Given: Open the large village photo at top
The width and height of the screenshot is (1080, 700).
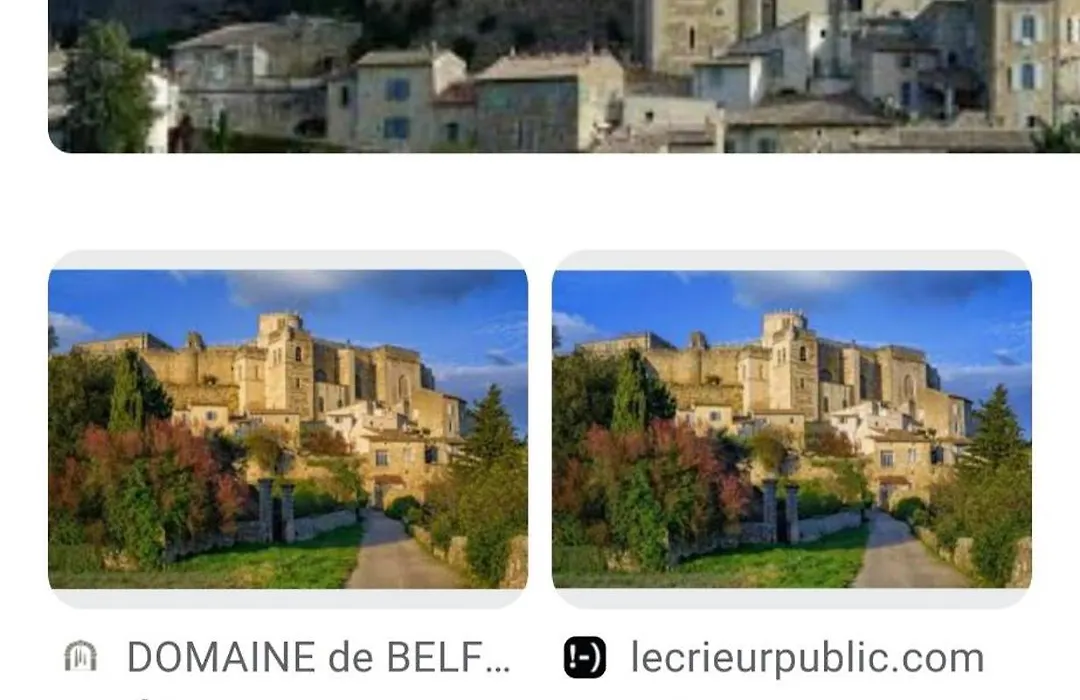Looking at the screenshot, I should click(564, 75).
